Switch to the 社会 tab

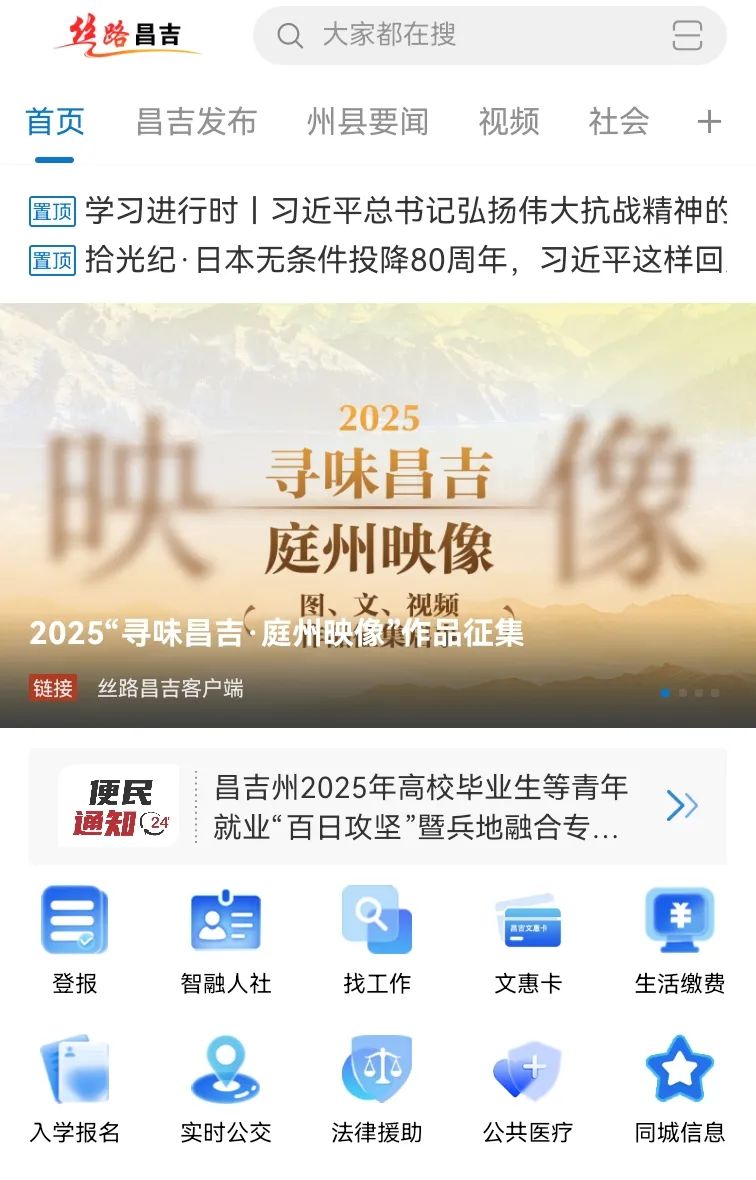(x=618, y=122)
